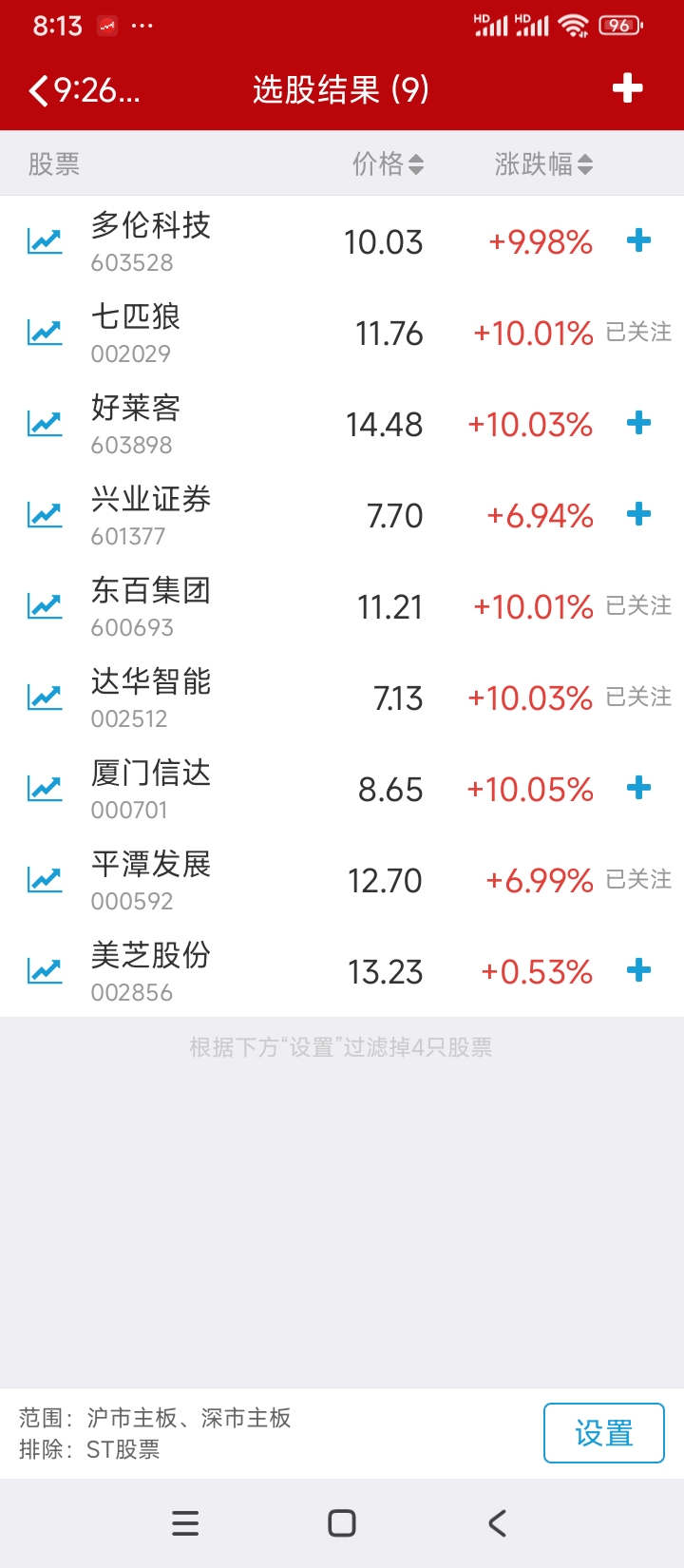Add 美芝股份 to watchlist
Viewport: 684px width, 1568px height.
[x=639, y=970]
